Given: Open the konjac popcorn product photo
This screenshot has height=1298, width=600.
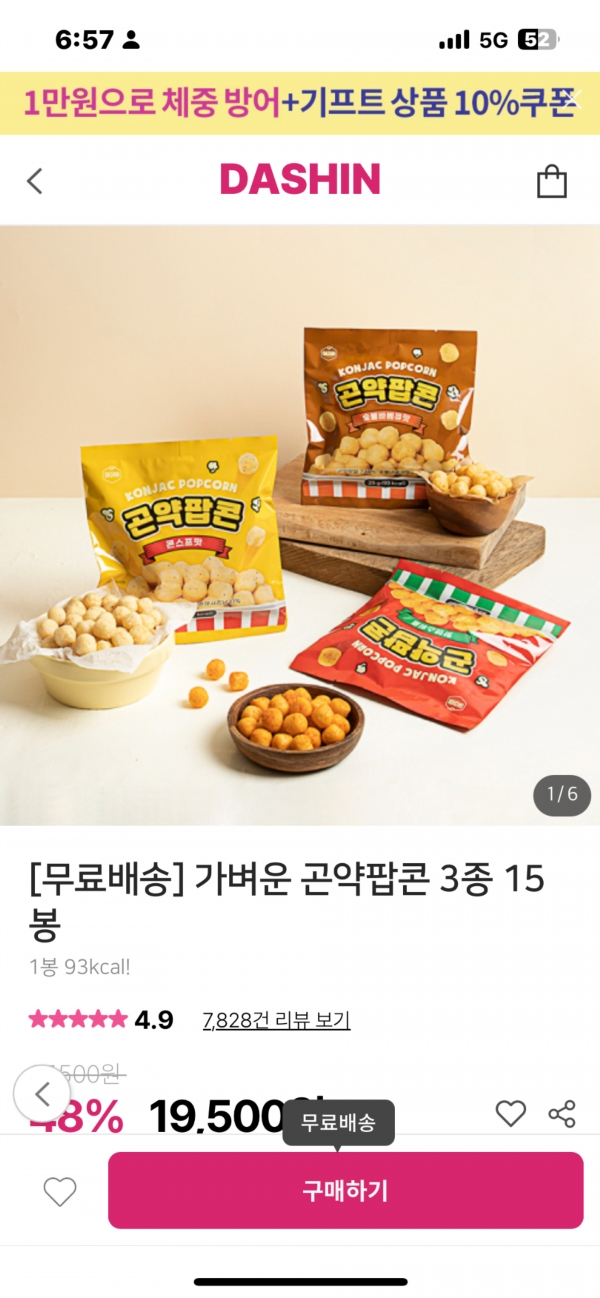Looking at the screenshot, I should tap(300, 525).
